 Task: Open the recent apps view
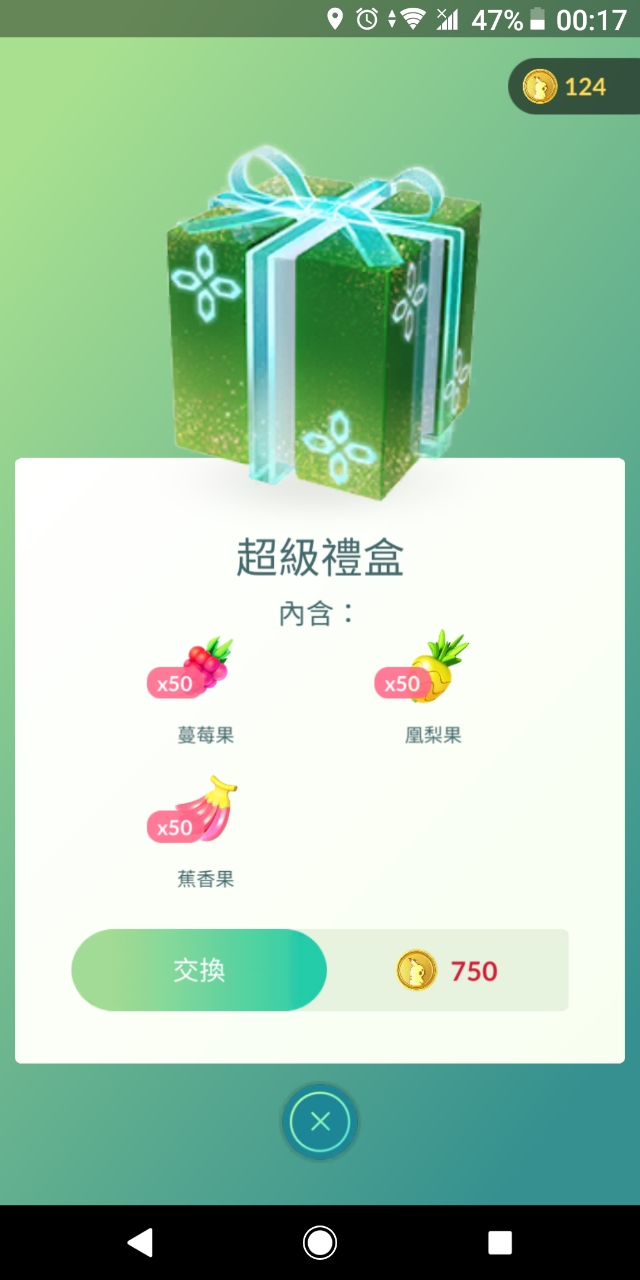(499, 1242)
